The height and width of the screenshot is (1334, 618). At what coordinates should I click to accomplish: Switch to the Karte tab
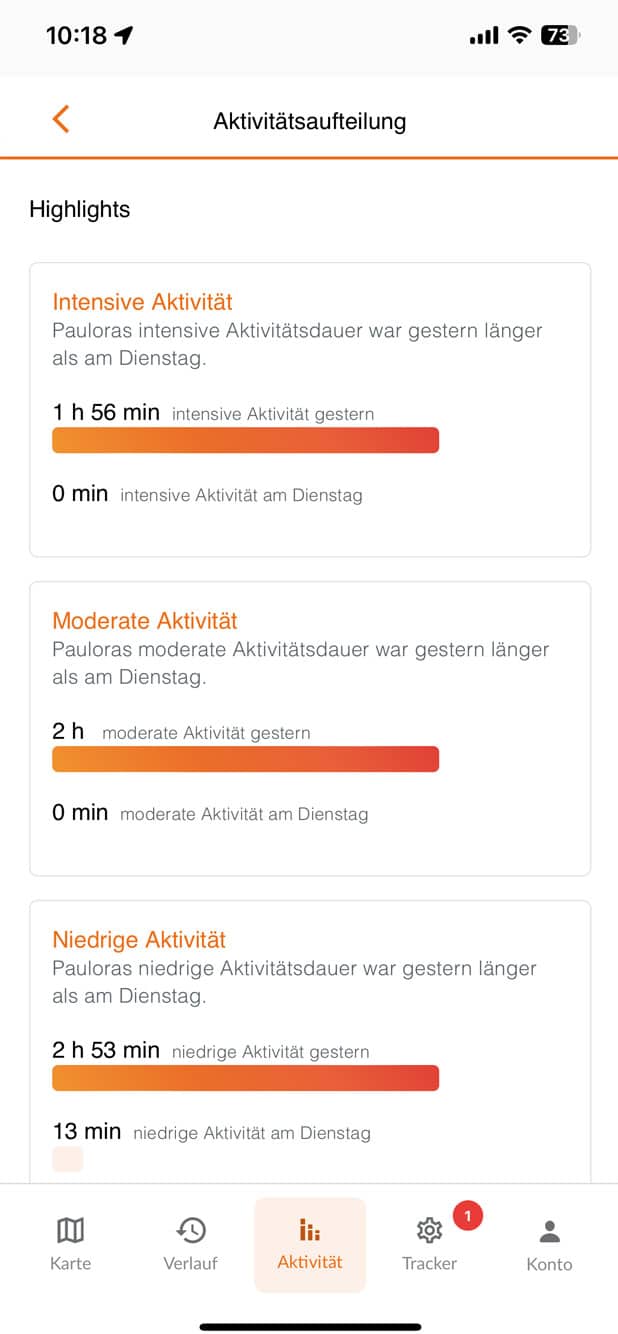coord(70,1244)
